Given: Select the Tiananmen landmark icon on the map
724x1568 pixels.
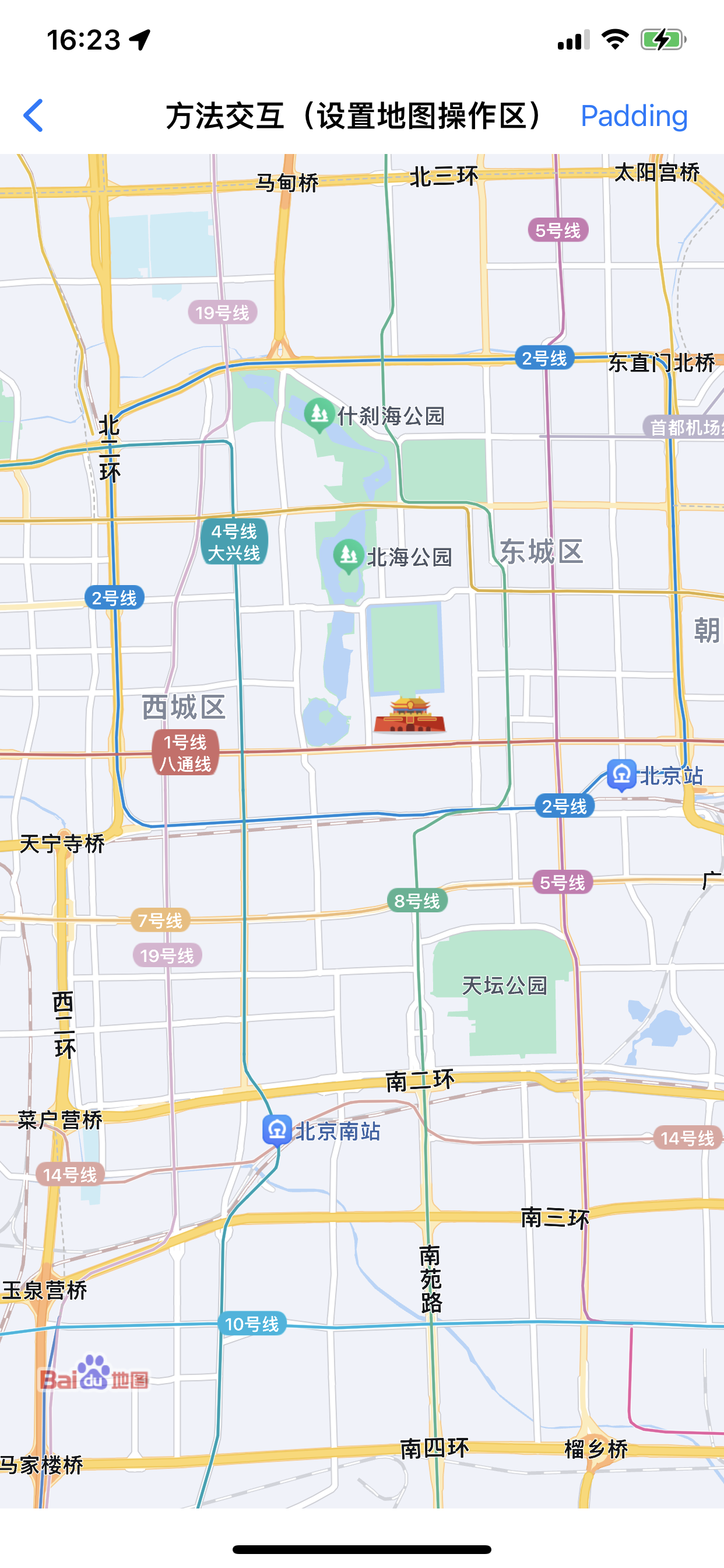Looking at the screenshot, I should tap(409, 715).
